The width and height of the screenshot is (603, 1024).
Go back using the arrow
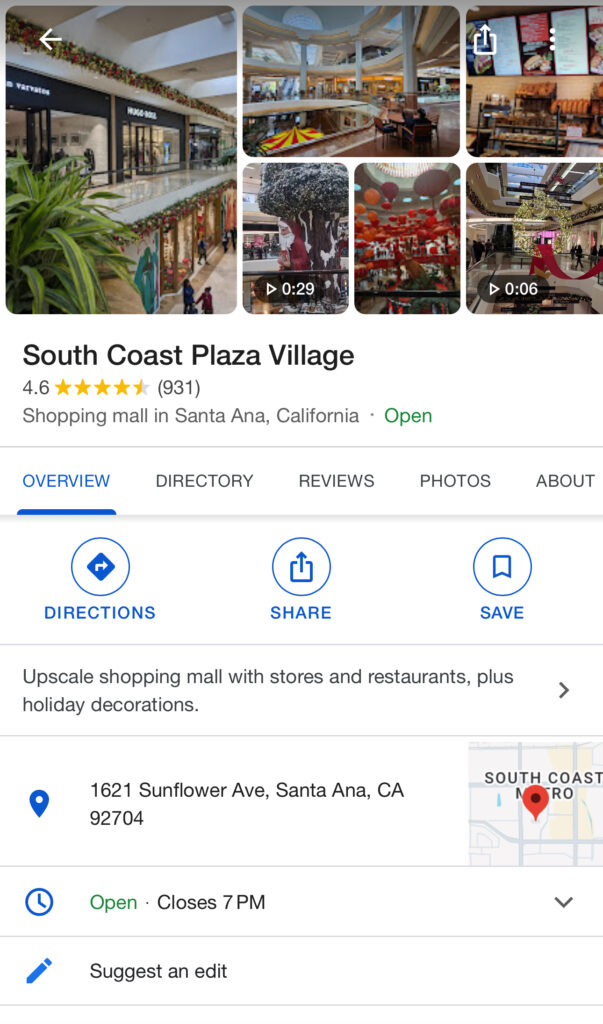coord(50,40)
